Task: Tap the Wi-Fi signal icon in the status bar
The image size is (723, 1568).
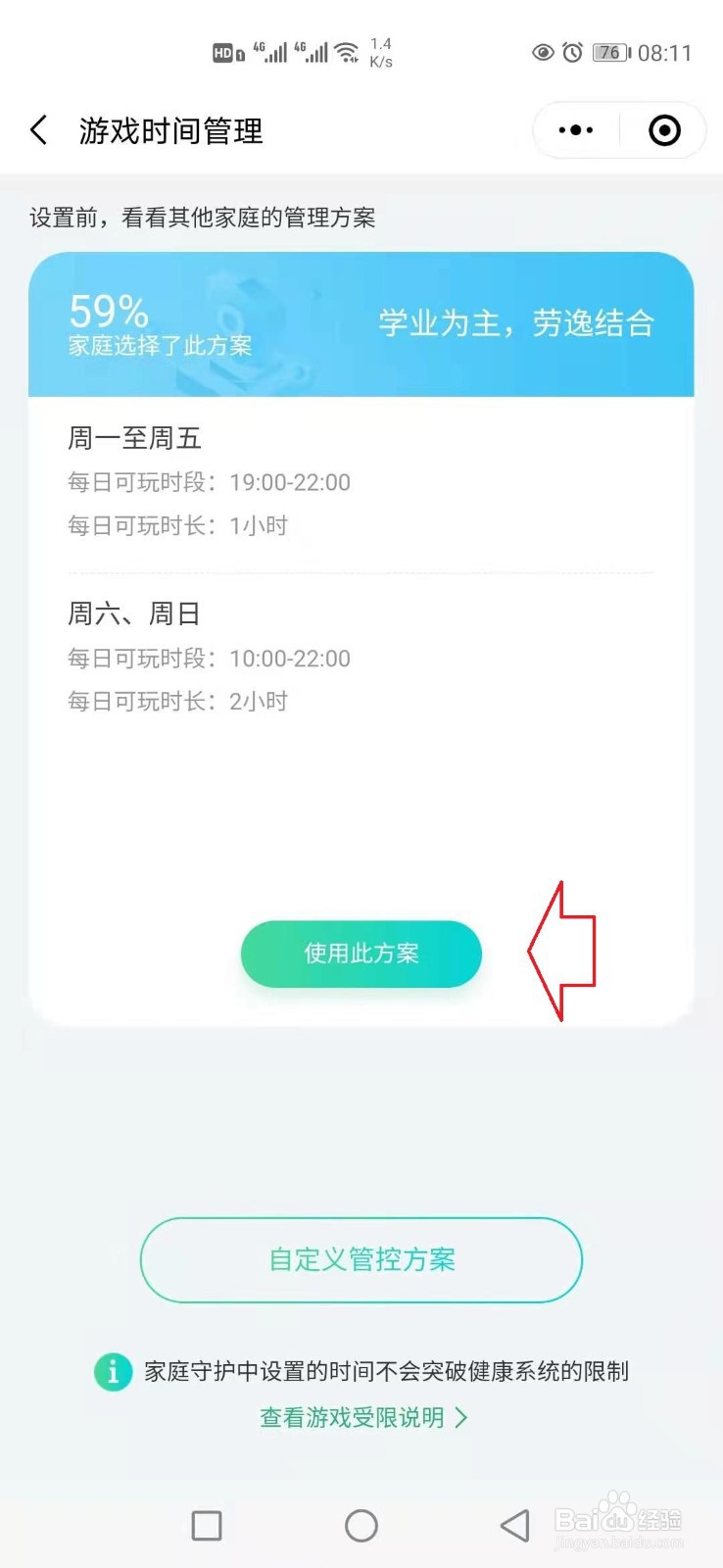Action: tap(346, 52)
